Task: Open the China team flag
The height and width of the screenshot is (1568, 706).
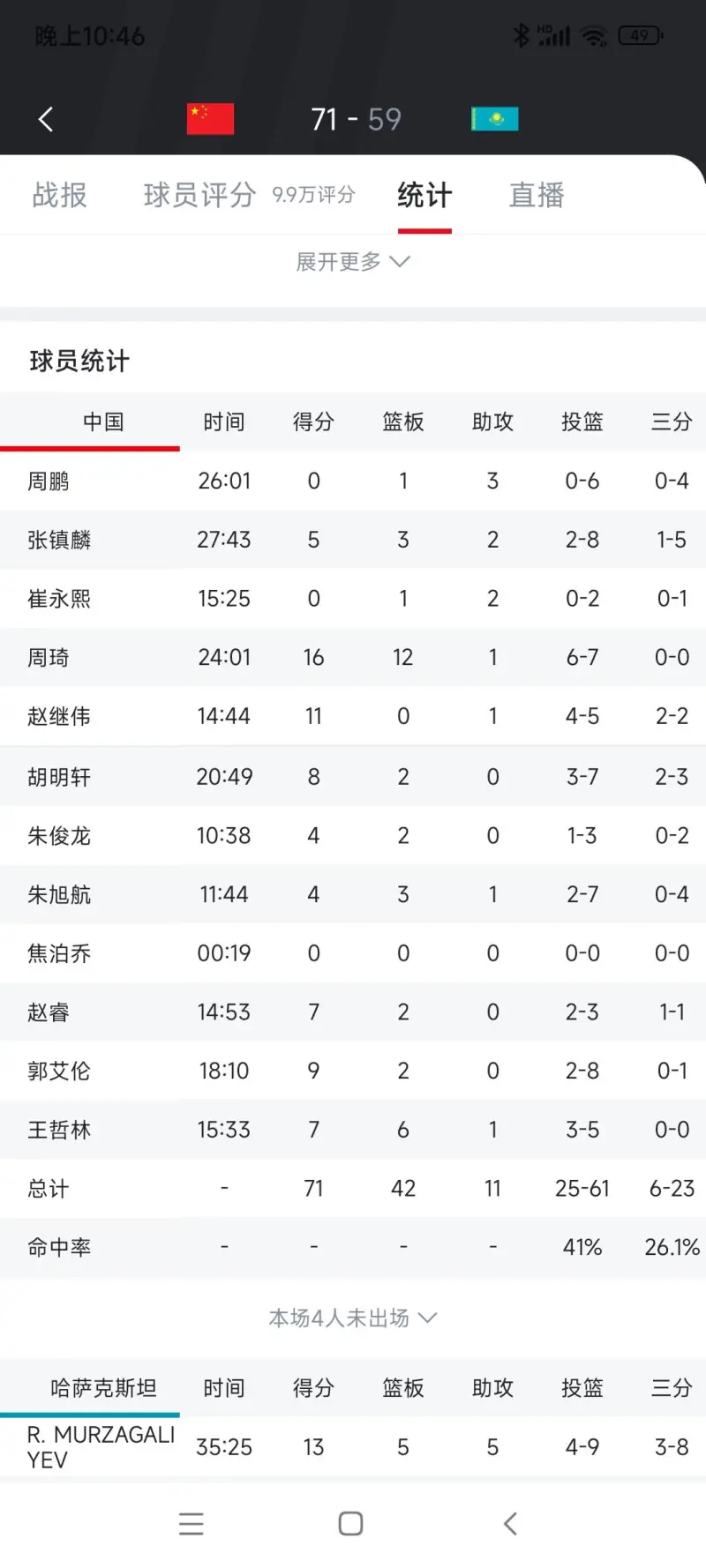Action: 210,119
